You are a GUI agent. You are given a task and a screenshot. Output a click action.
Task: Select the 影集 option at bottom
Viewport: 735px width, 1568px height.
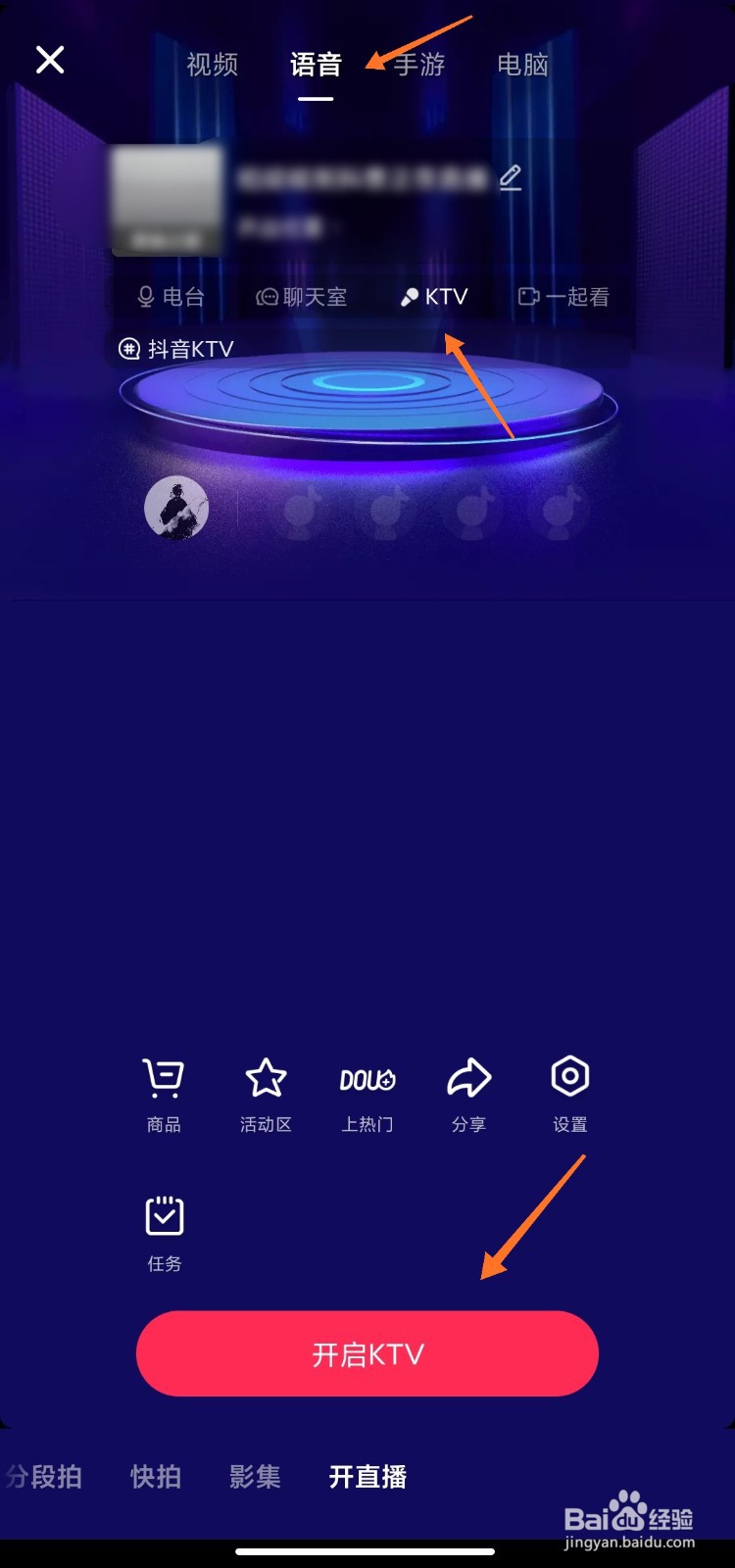(x=255, y=1477)
